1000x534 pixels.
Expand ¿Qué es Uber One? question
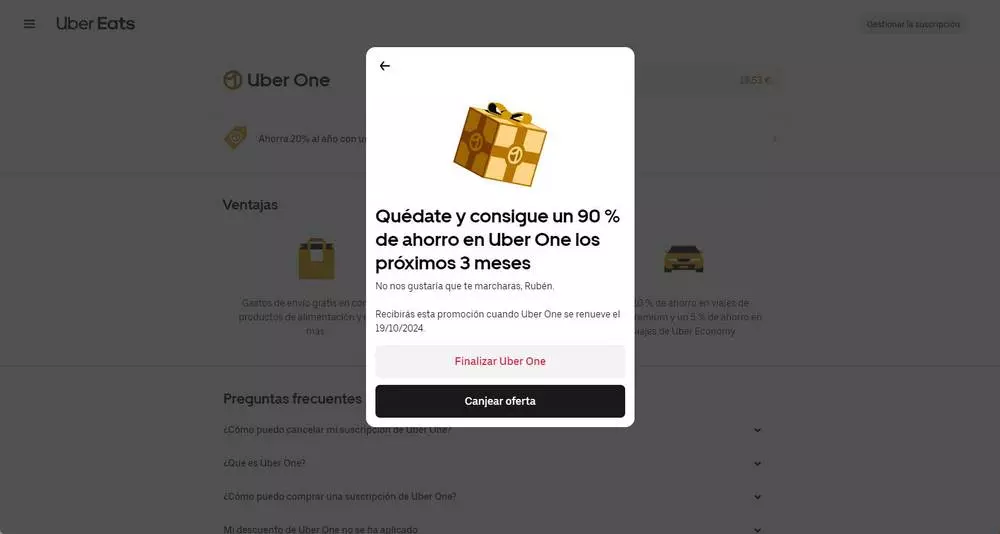757,463
